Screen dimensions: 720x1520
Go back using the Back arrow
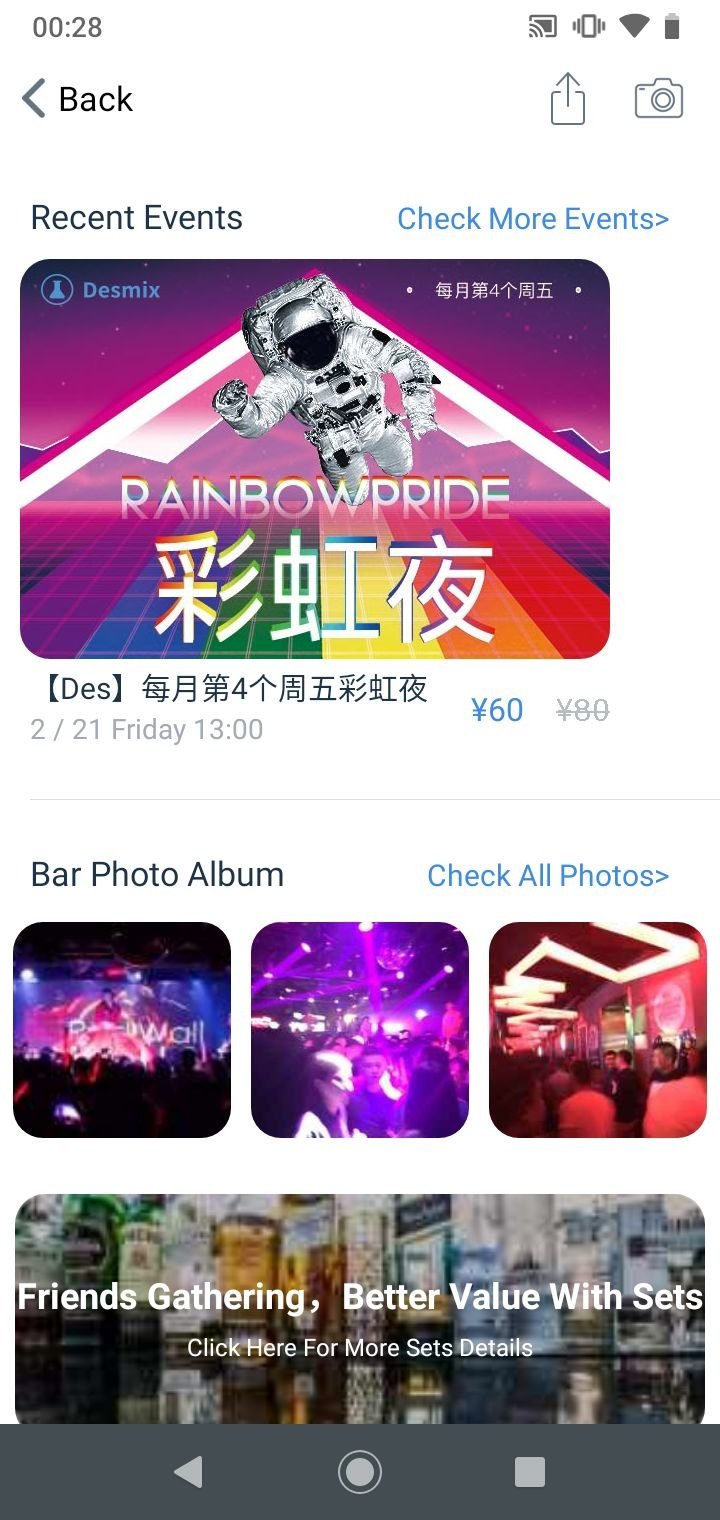(x=76, y=99)
